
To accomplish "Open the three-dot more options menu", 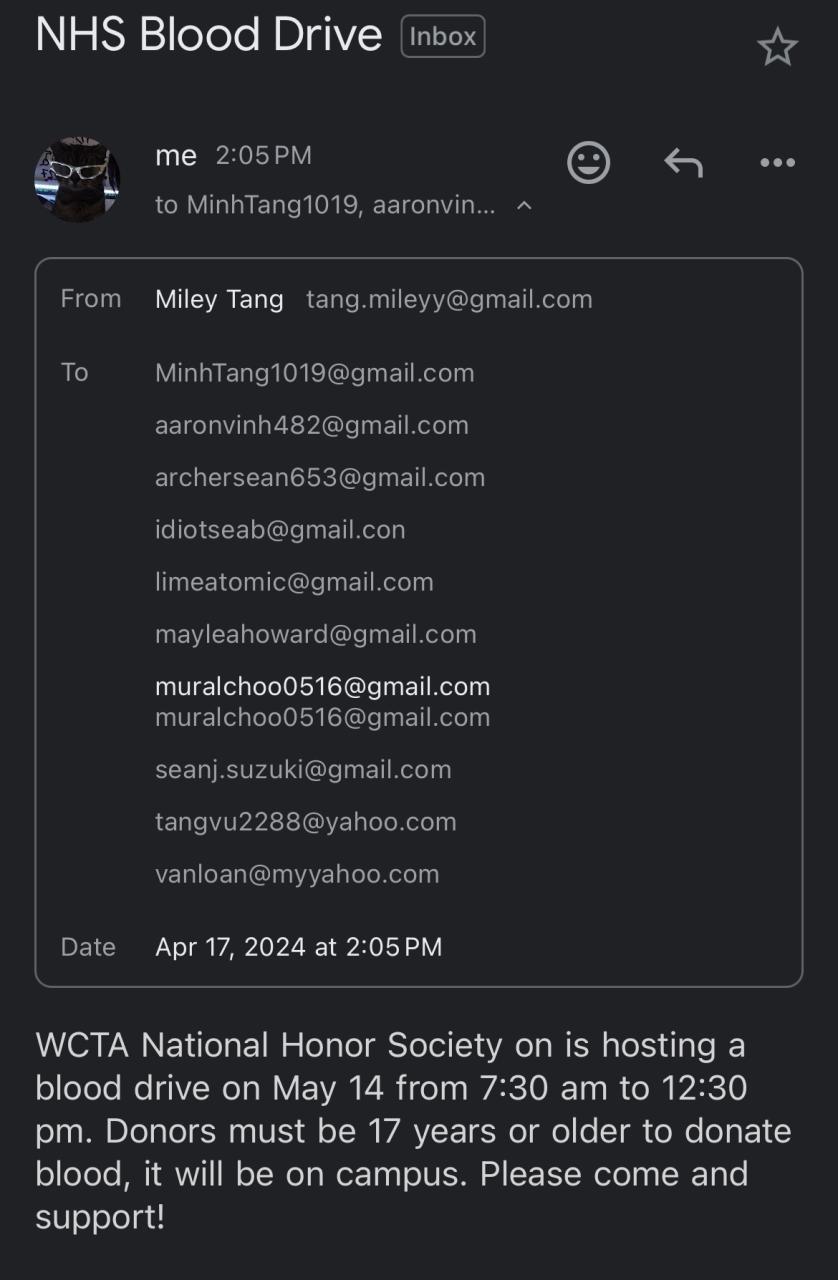I will click(x=777, y=162).
